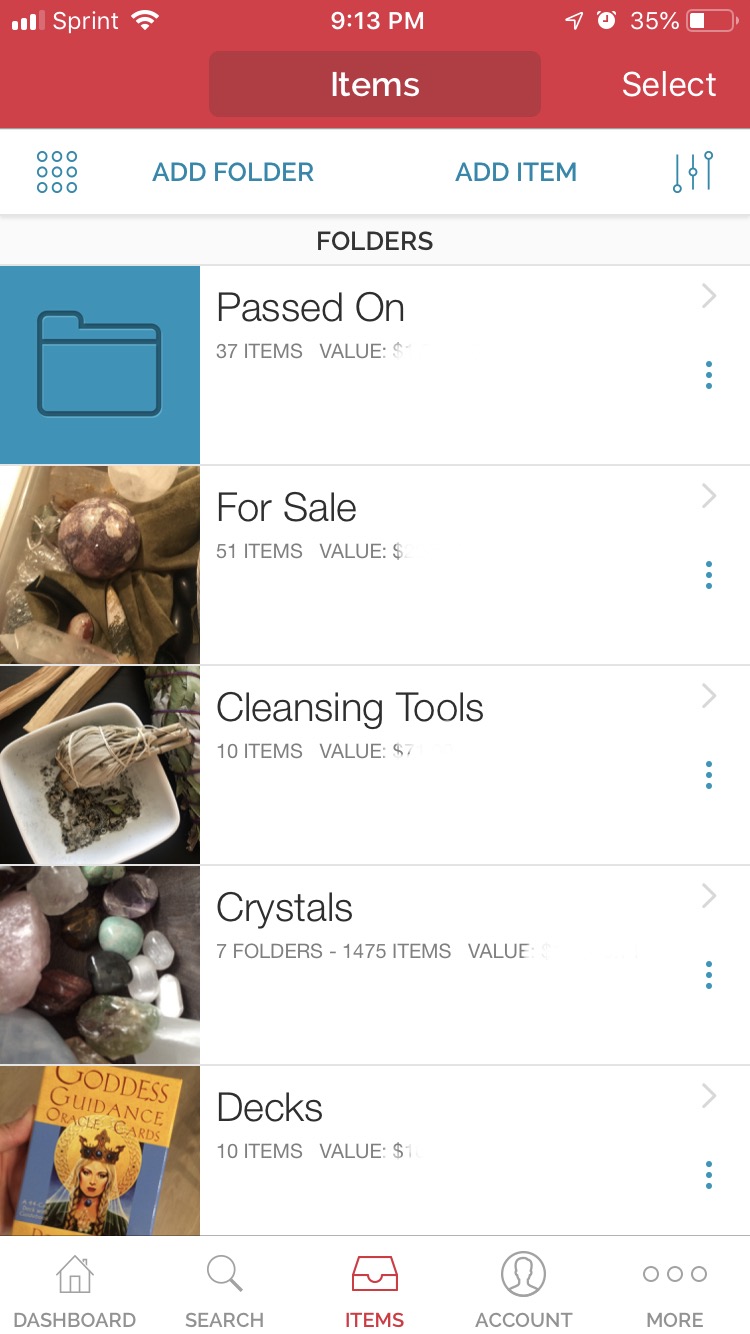Open the For Sale folder
The image size is (750, 1334).
(375, 565)
